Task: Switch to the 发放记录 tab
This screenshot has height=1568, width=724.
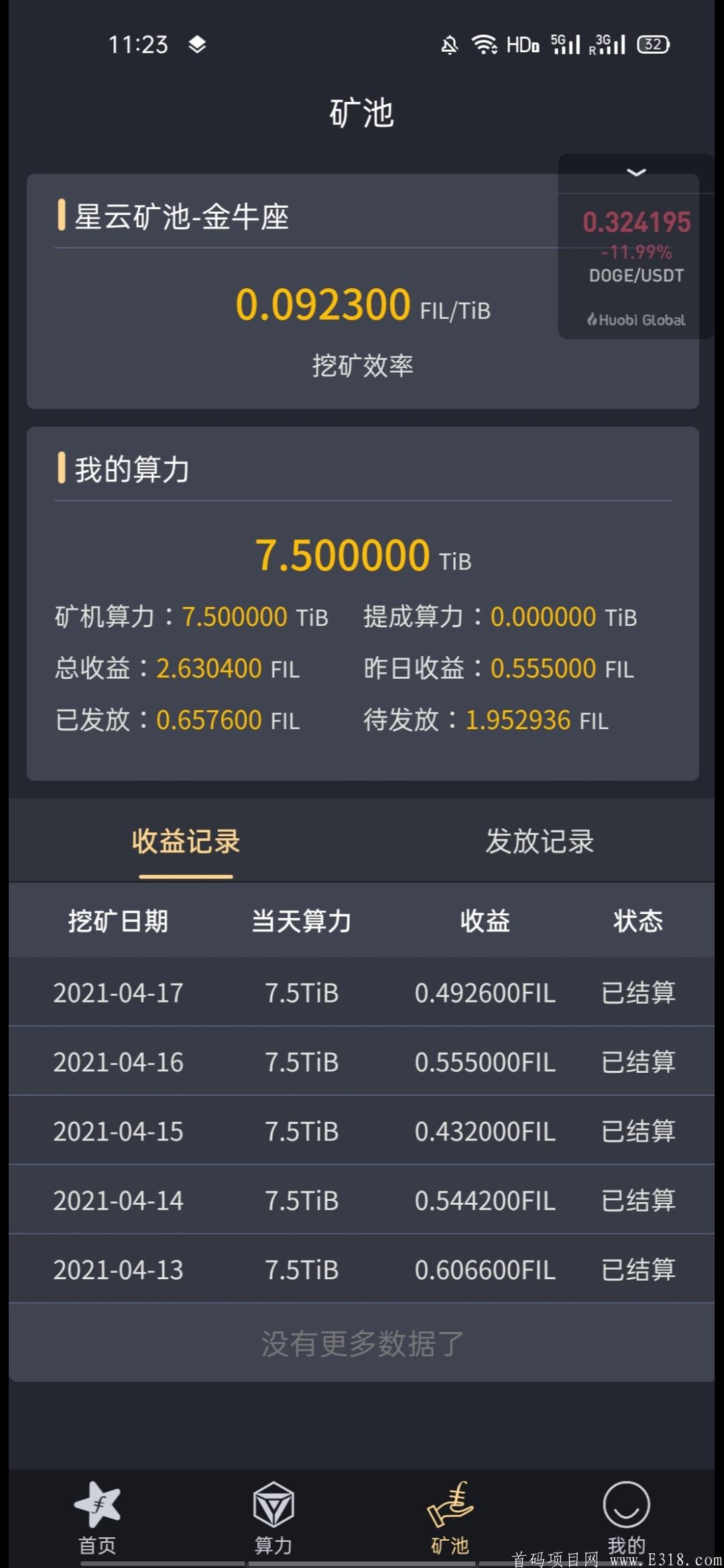Action: tap(540, 842)
